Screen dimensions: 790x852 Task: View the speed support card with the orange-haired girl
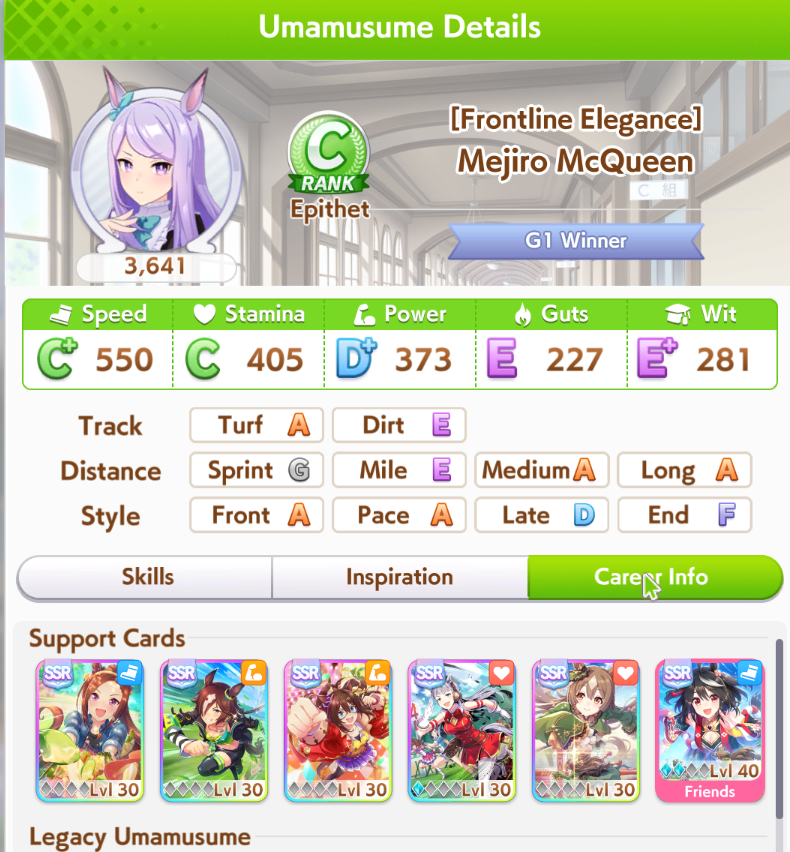click(90, 731)
